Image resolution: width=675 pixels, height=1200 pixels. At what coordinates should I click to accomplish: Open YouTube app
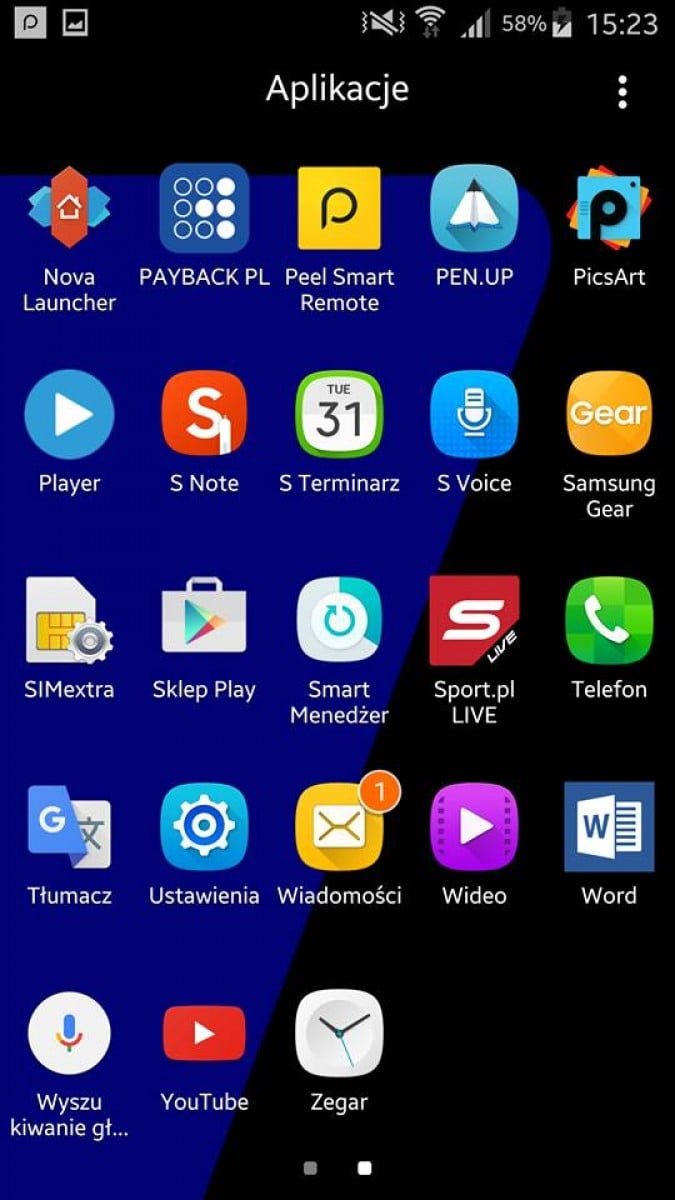point(204,1033)
